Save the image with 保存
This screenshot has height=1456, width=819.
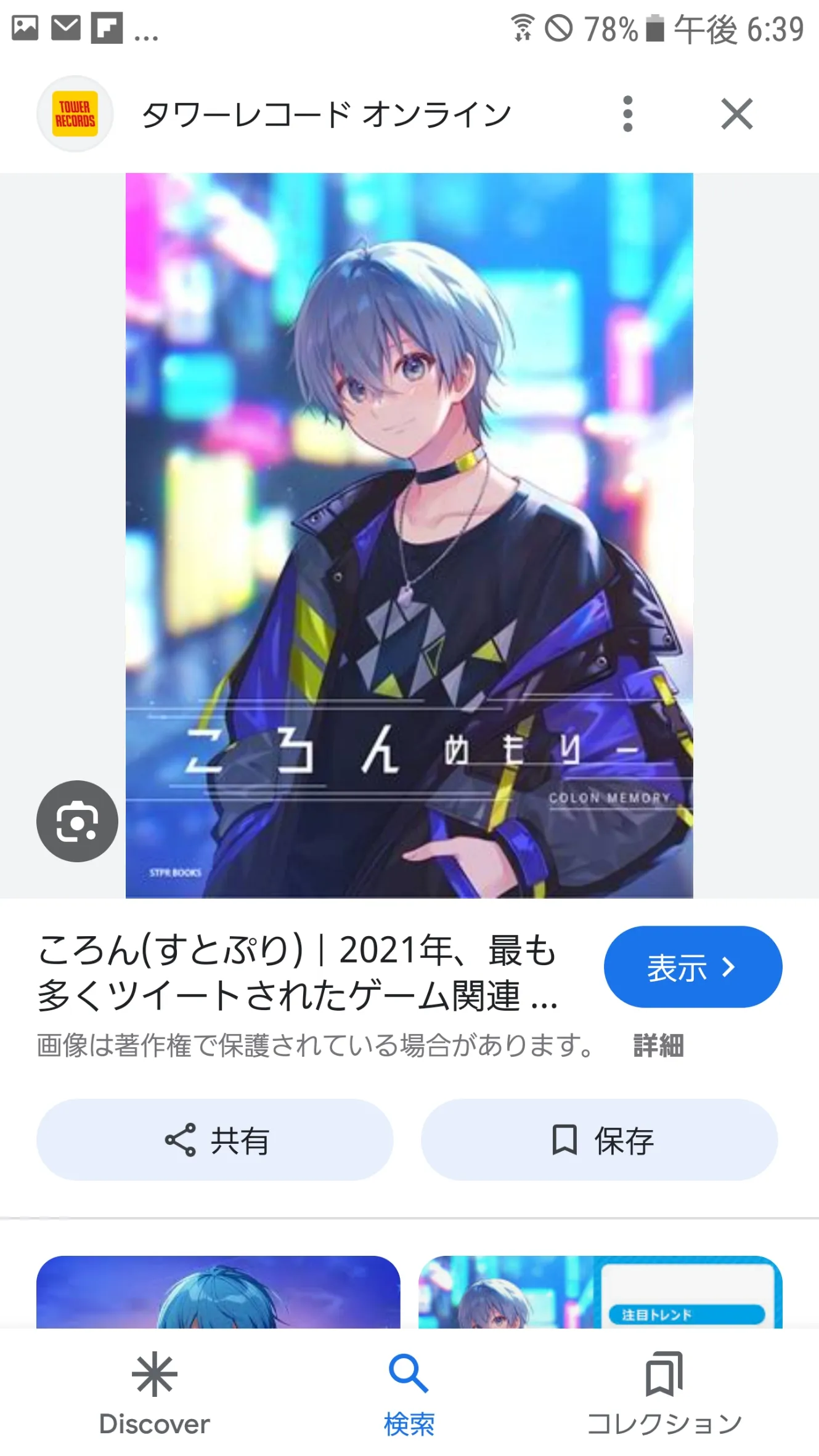[599, 1140]
